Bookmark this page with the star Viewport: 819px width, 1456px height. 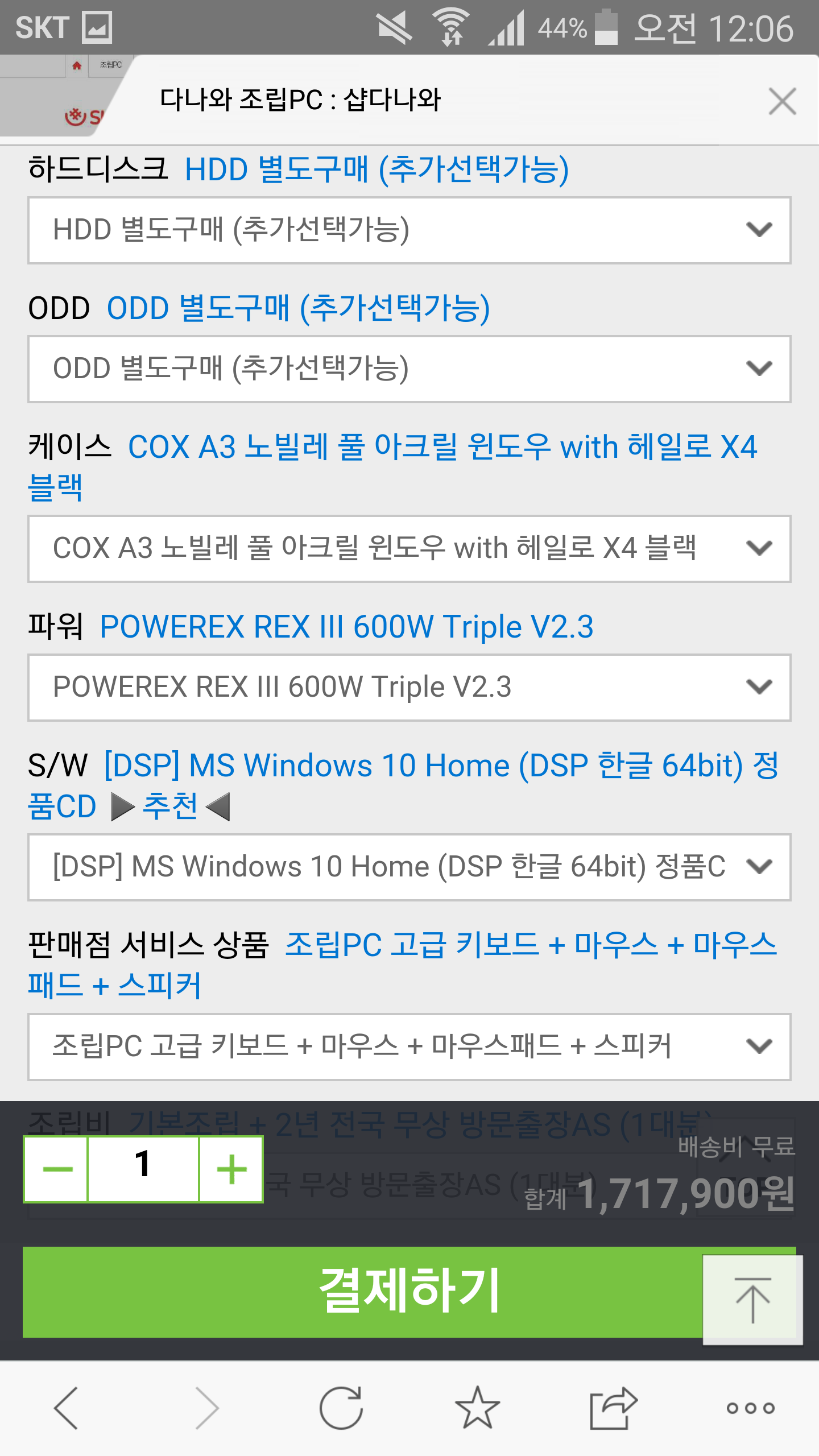pyautogui.click(x=477, y=1408)
